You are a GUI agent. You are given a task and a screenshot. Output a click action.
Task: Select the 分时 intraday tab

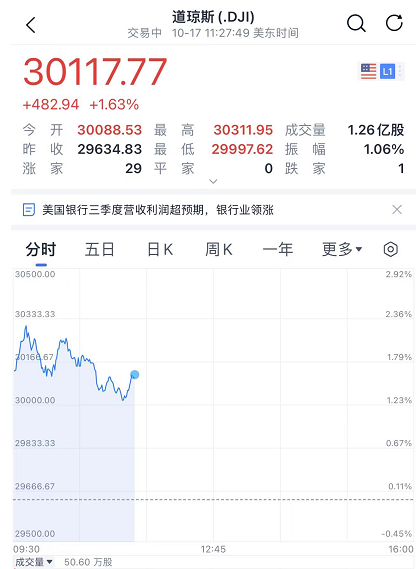[x=41, y=250]
